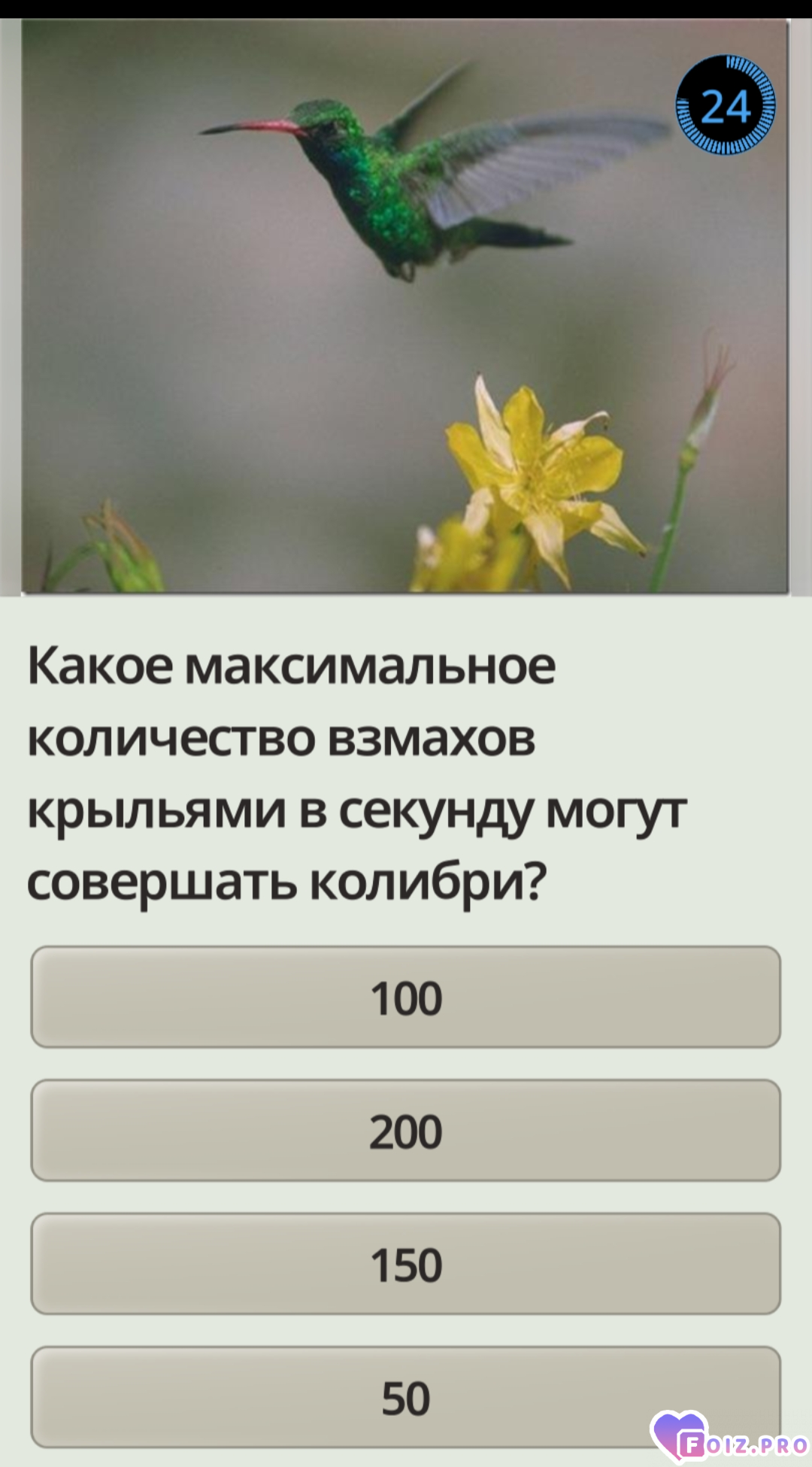Answer with 50
812x1467 pixels.
coord(405,1397)
